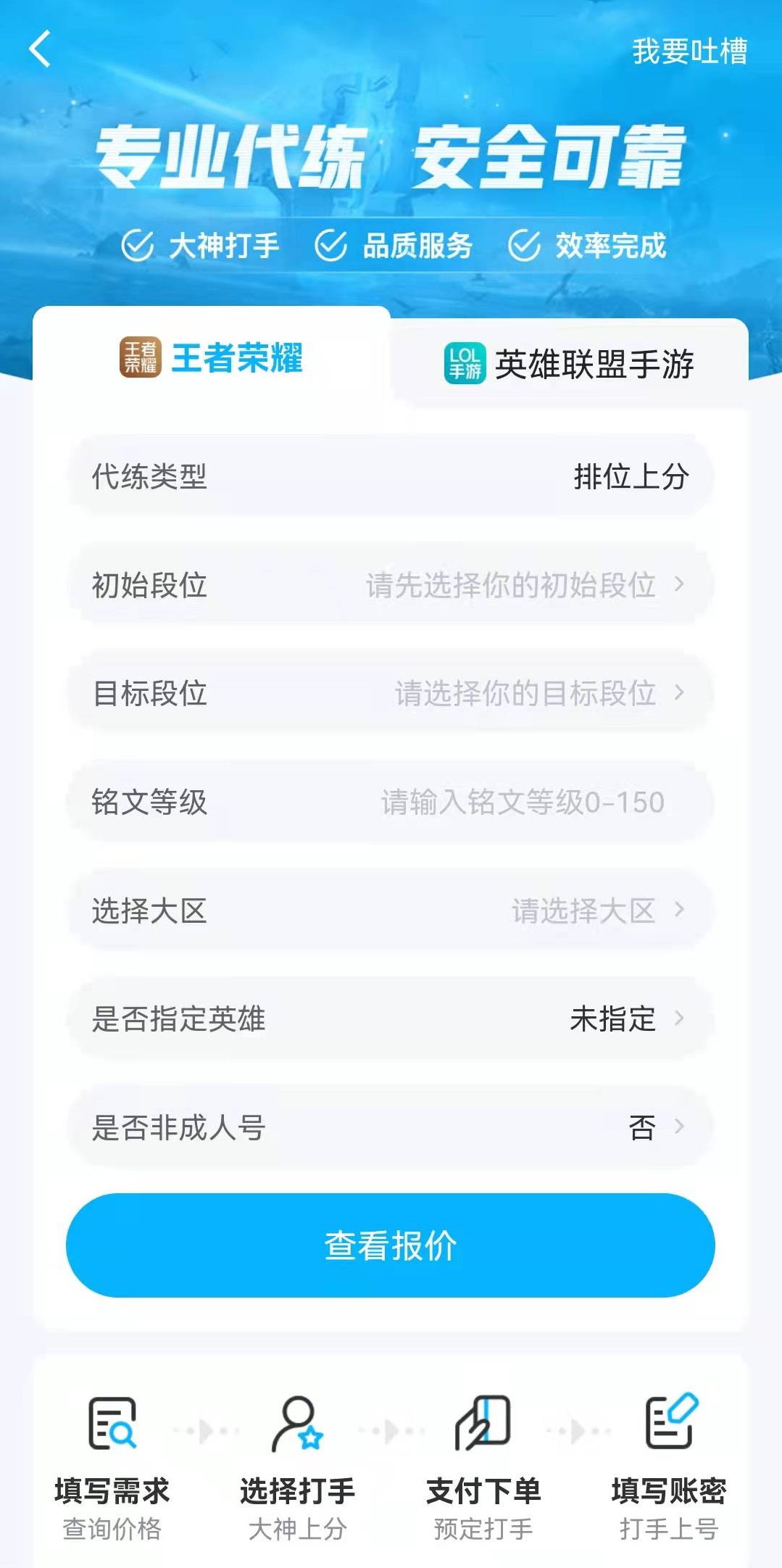
Task: Switch to the 英雄联盟手游 tab
Action: 570,364
